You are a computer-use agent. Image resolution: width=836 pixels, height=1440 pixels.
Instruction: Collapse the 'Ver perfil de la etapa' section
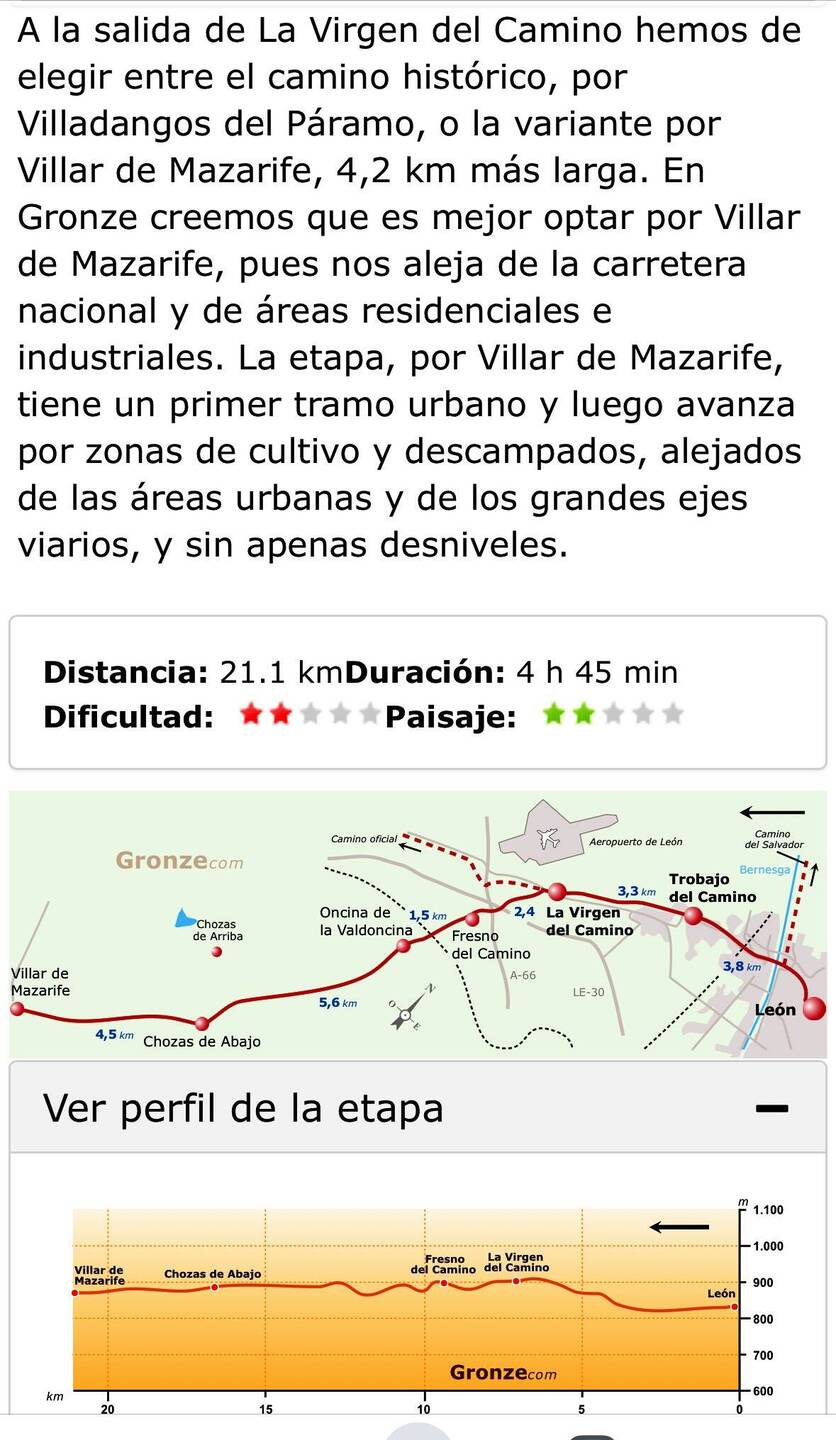pyautogui.click(x=771, y=1108)
